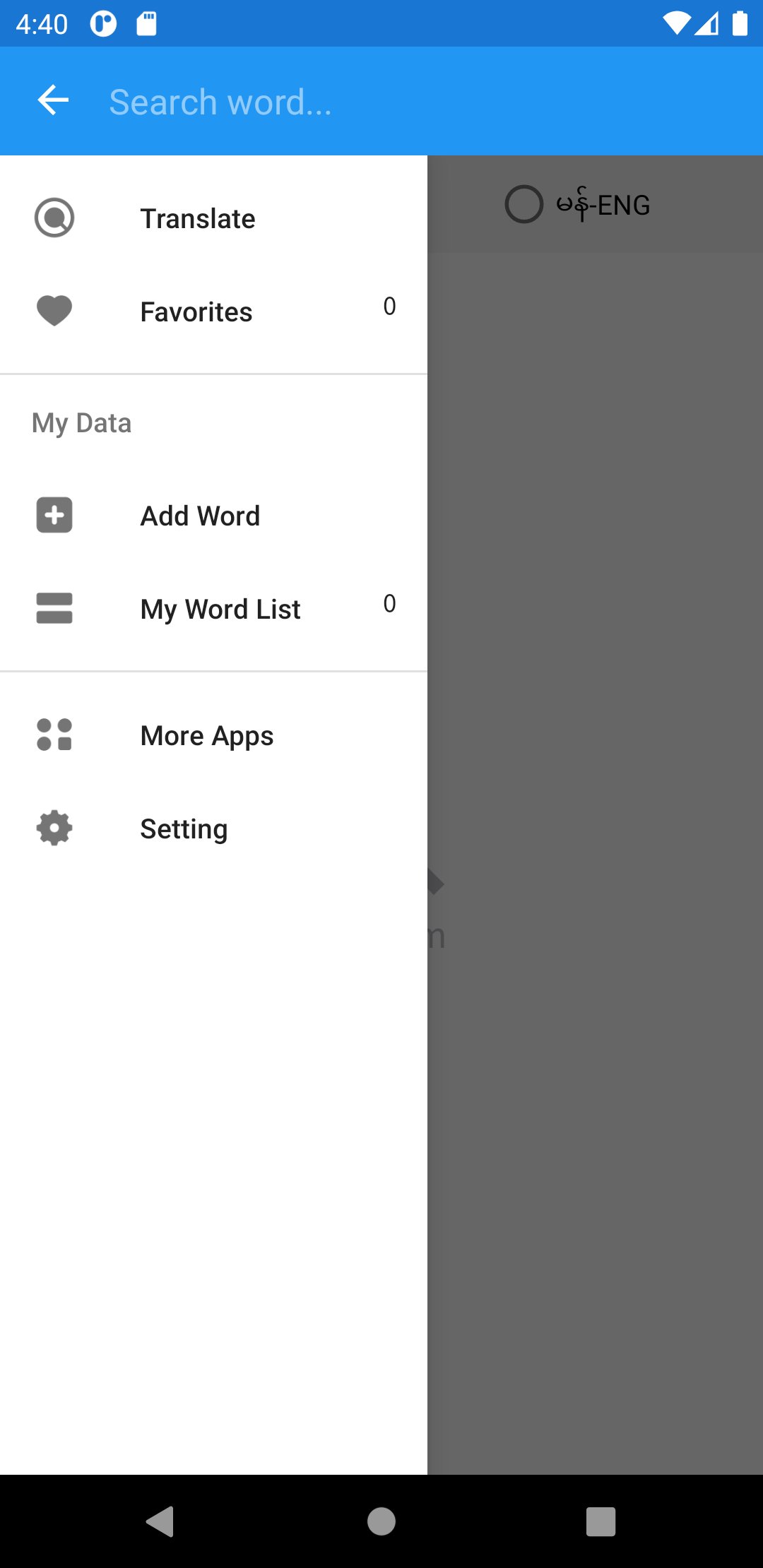The width and height of the screenshot is (763, 1568).
Task: Select the မန်-ENG radio button
Action: pos(524,205)
